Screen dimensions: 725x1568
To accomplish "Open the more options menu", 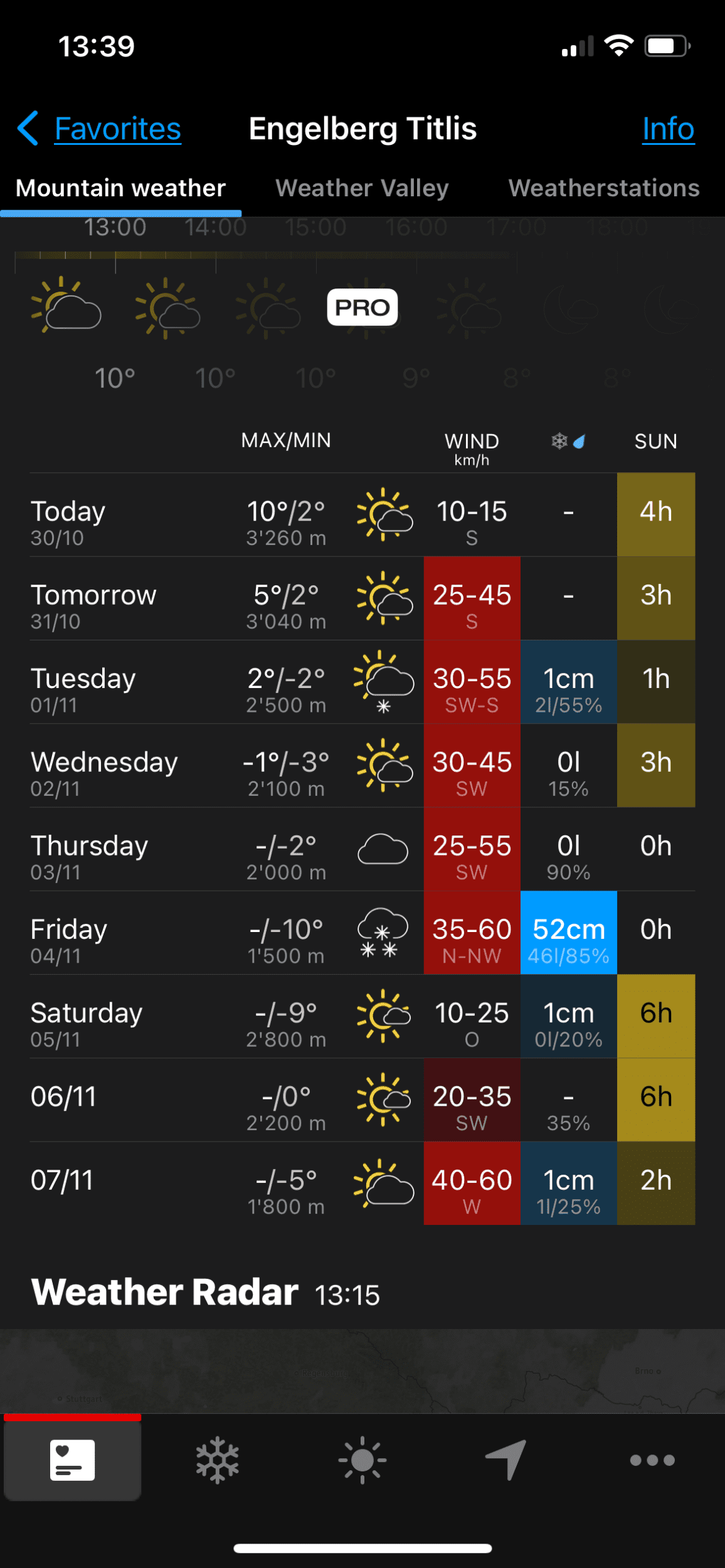I will tap(652, 1460).
